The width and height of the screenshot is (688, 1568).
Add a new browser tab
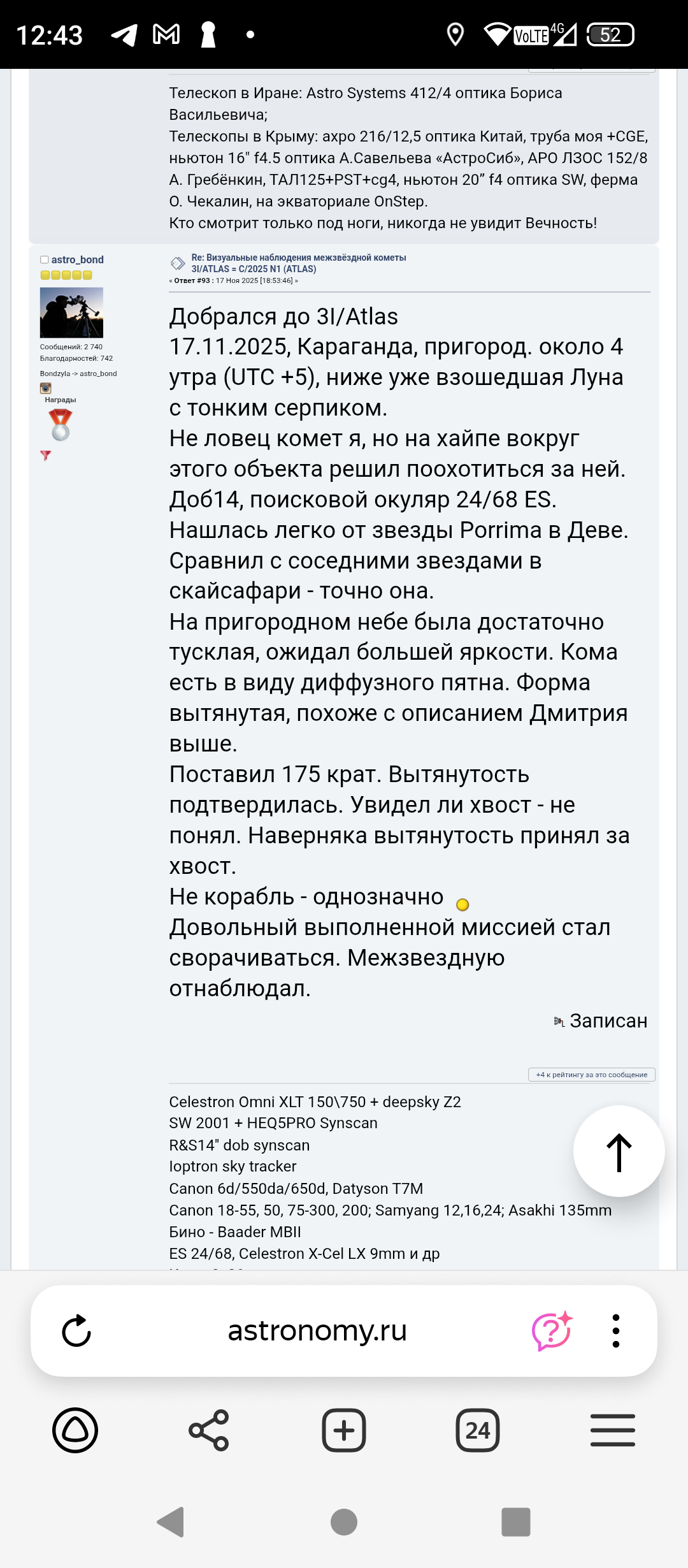coord(344,1430)
